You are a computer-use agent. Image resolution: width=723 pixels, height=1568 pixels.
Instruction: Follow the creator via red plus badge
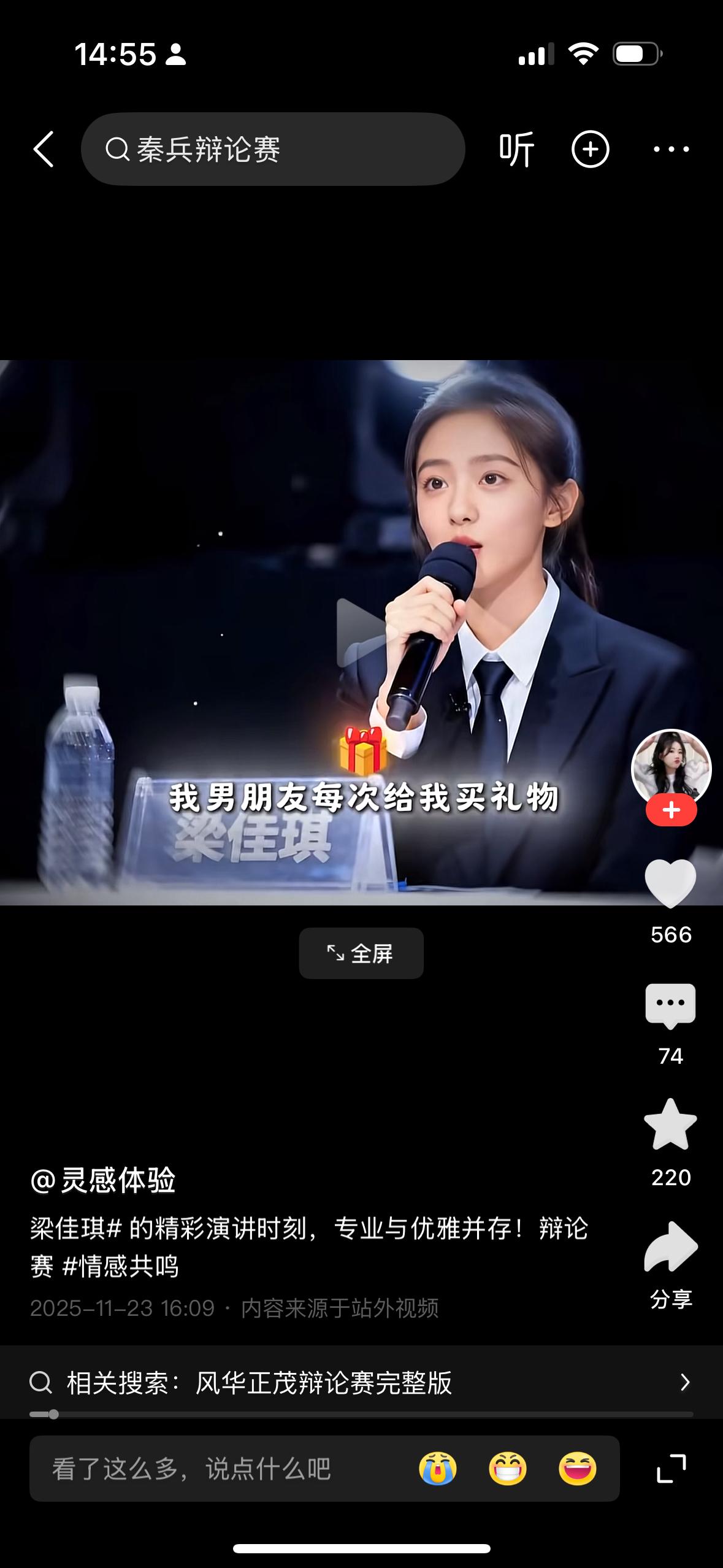tap(671, 810)
